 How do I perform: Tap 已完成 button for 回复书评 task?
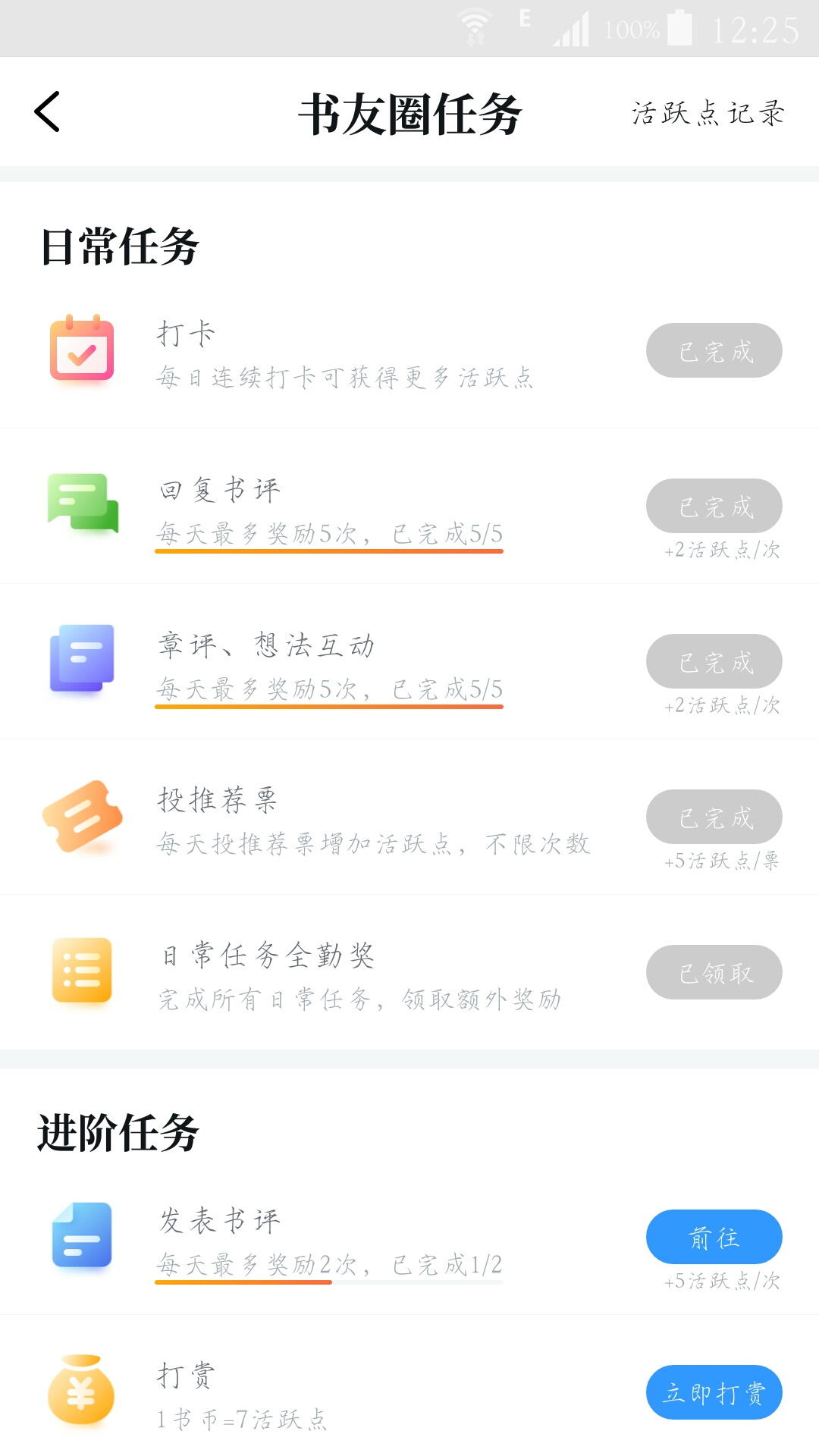(714, 506)
